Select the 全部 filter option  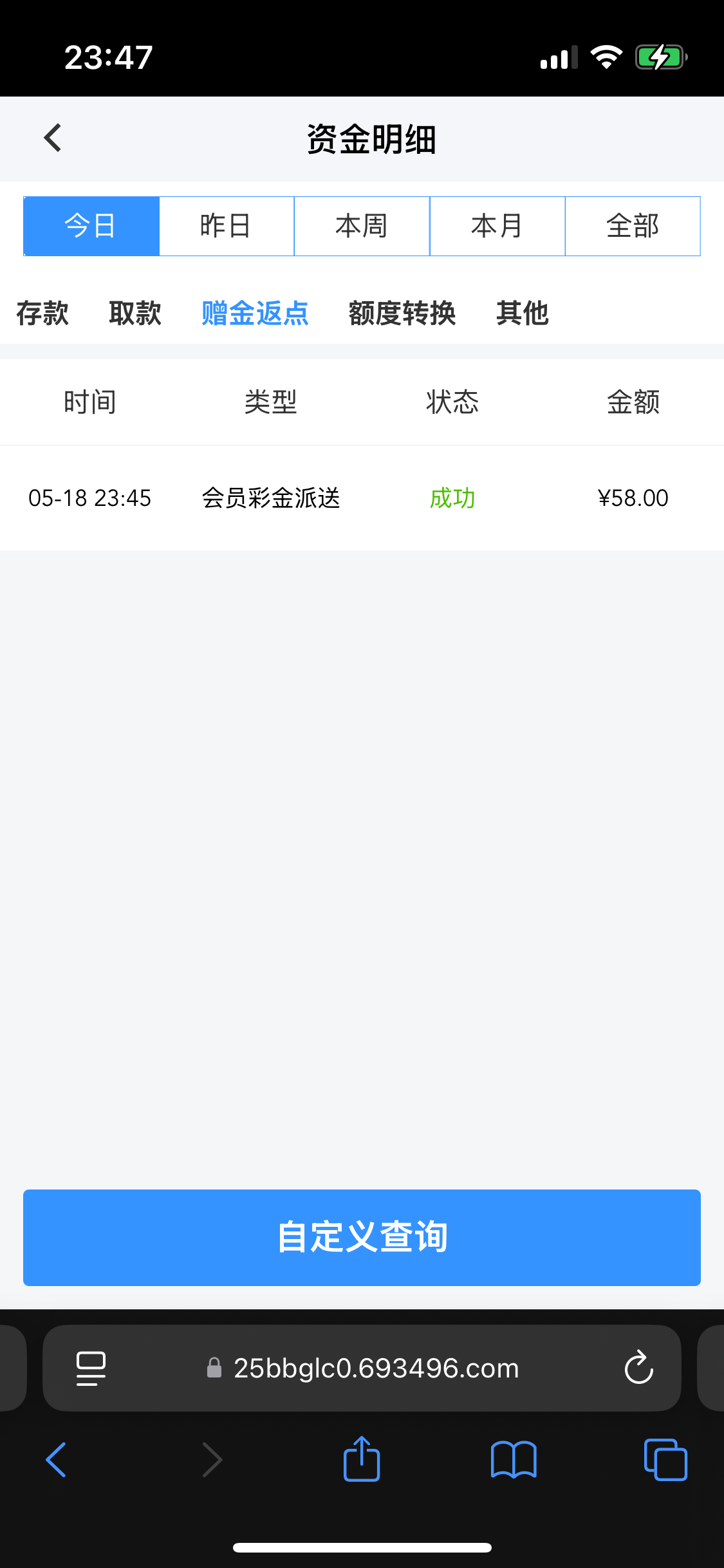633,225
